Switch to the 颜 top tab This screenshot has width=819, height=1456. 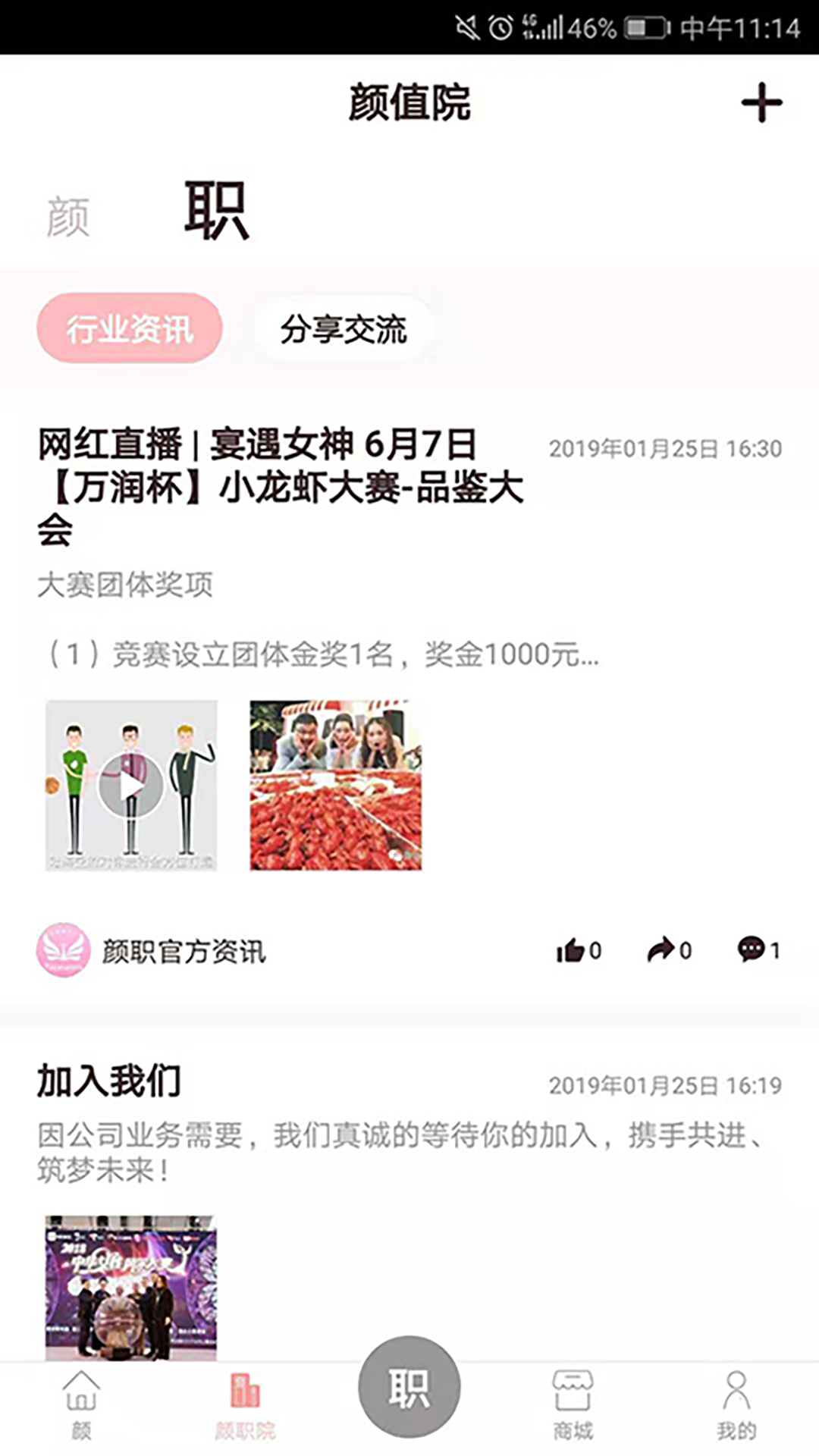click(67, 217)
